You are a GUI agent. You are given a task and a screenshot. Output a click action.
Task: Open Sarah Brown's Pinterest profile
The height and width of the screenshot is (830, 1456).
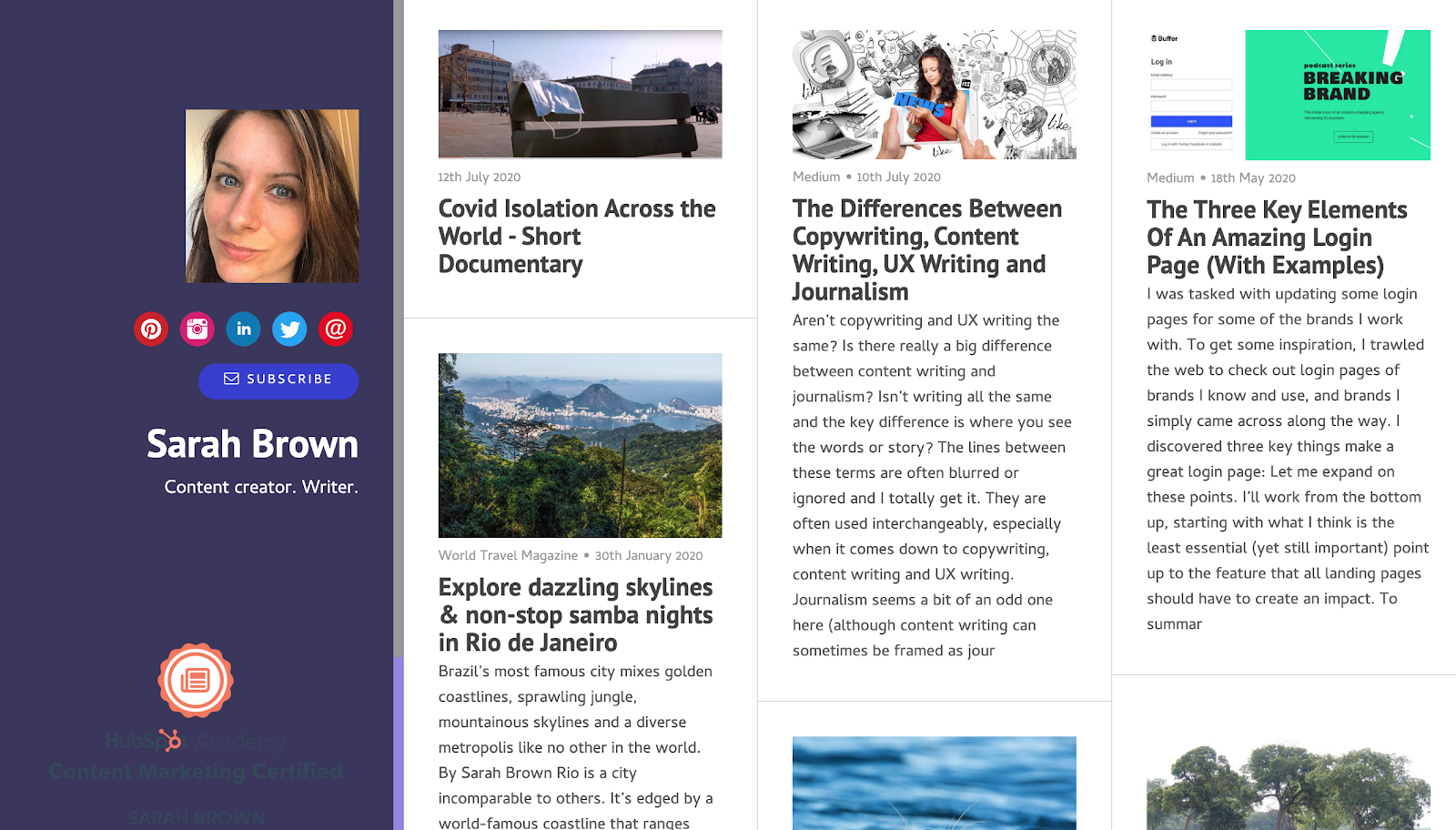151,329
